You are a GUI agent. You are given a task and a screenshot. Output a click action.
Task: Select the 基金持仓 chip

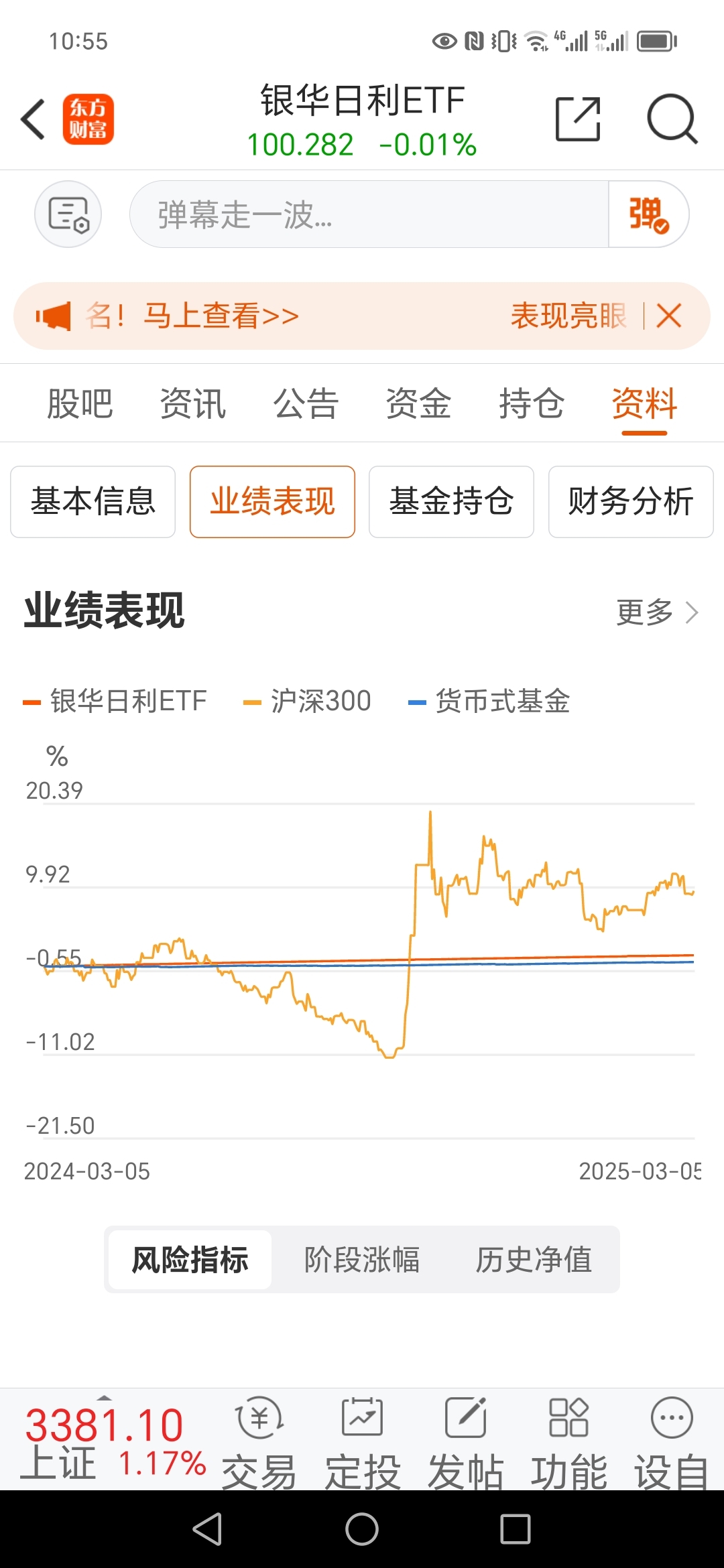point(451,502)
